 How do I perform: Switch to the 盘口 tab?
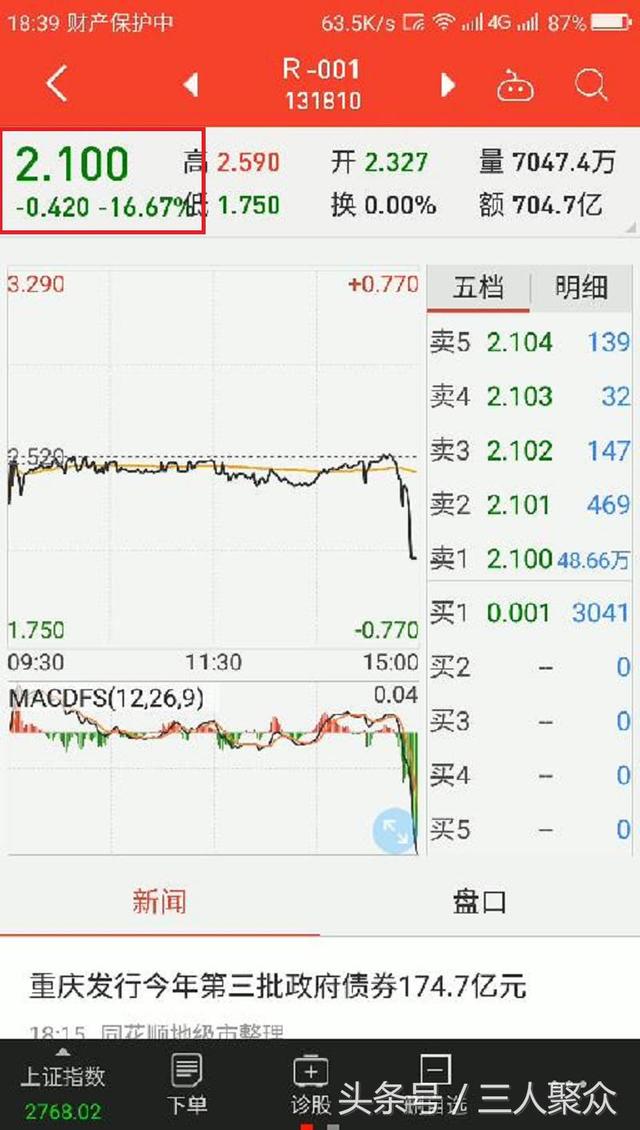[479, 902]
